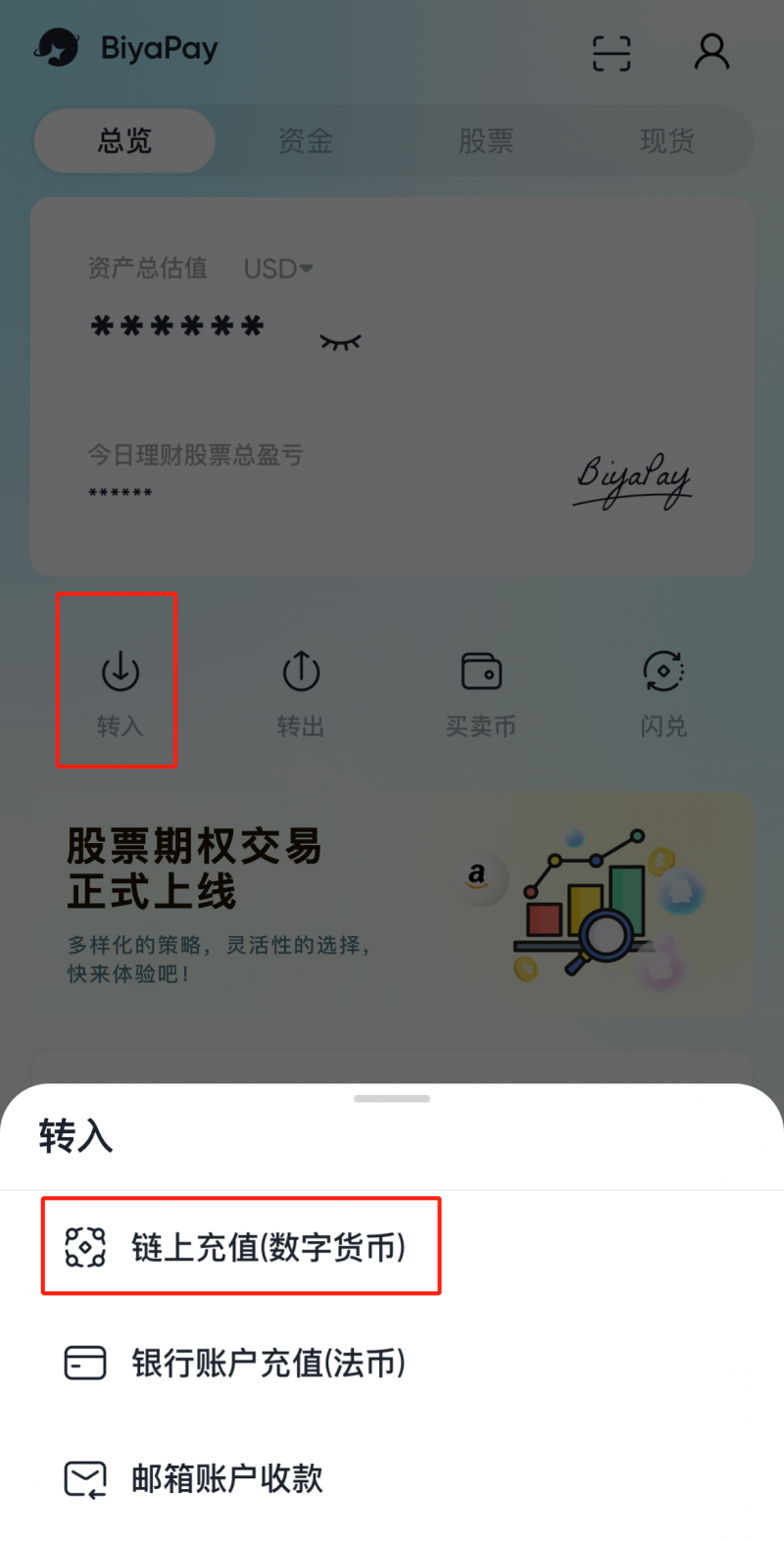Open 买卖币 using the wallet icon
The height and width of the screenshot is (1542, 784).
[481, 671]
